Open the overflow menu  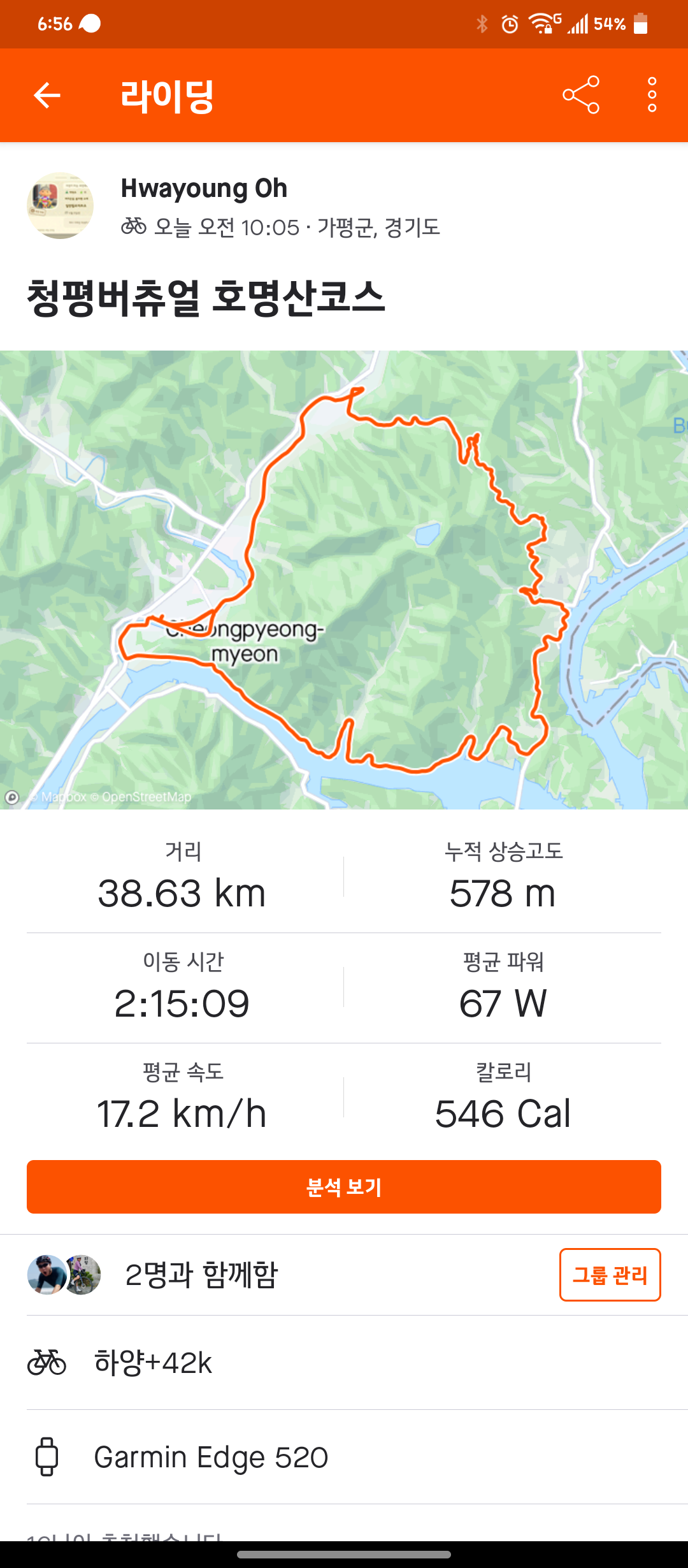tap(652, 95)
